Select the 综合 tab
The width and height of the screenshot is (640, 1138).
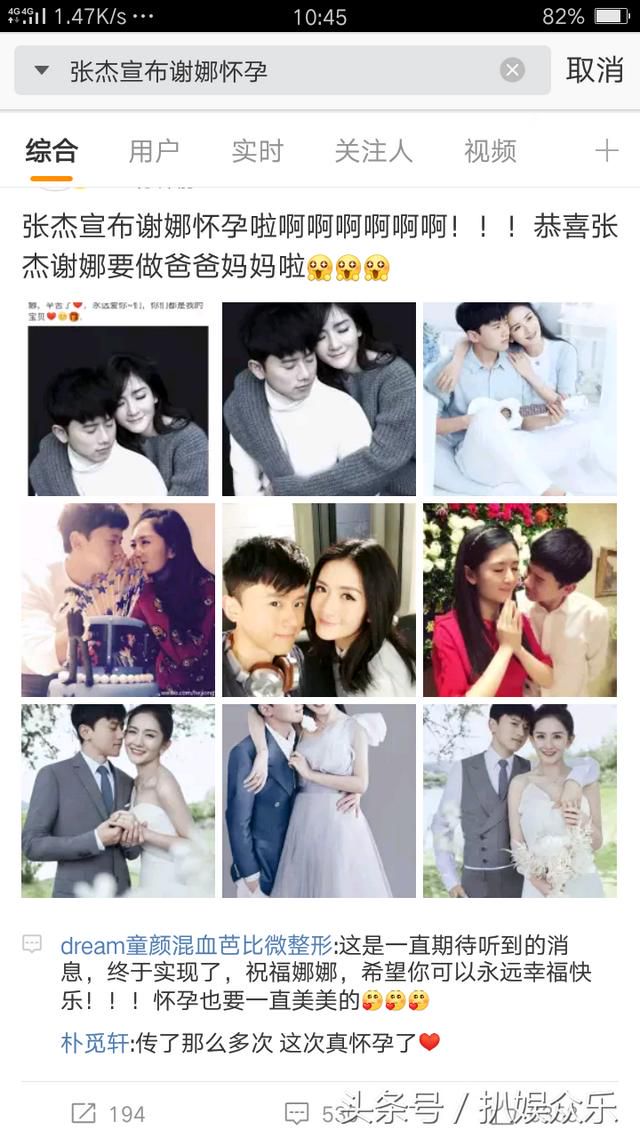[51, 151]
